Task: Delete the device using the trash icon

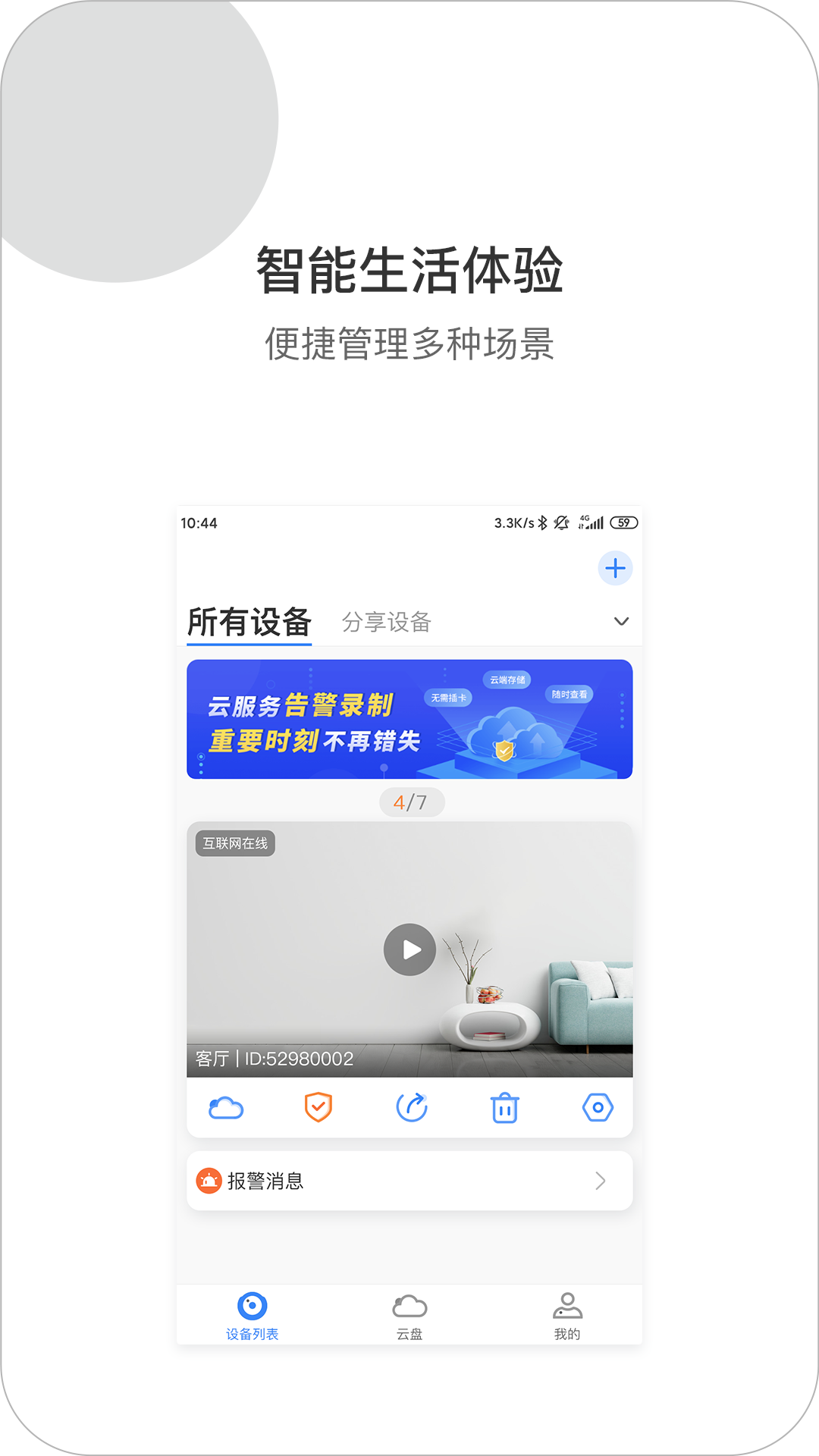Action: (504, 1108)
